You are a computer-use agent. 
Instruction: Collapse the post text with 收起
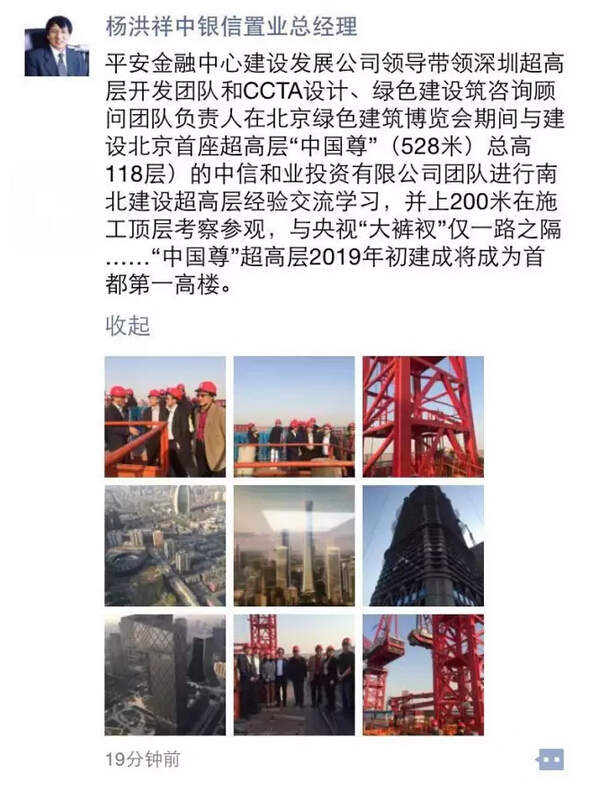tap(128, 326)
